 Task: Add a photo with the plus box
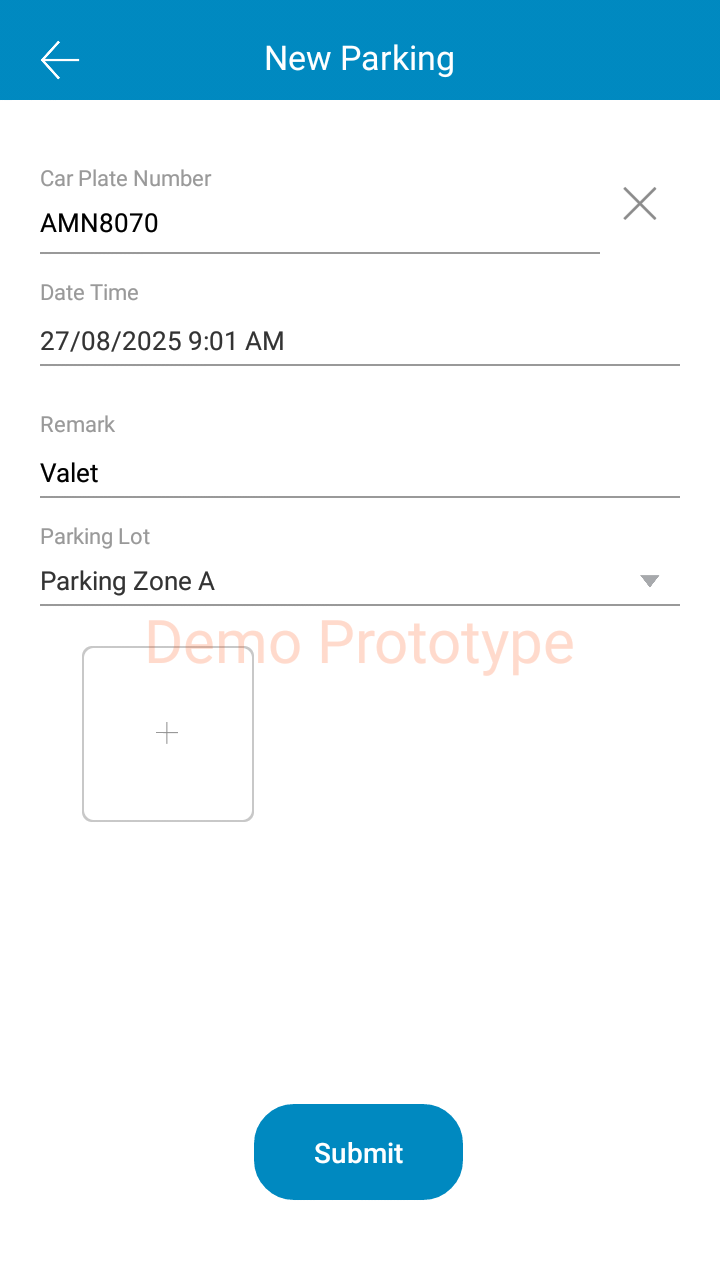pos(168,734)
